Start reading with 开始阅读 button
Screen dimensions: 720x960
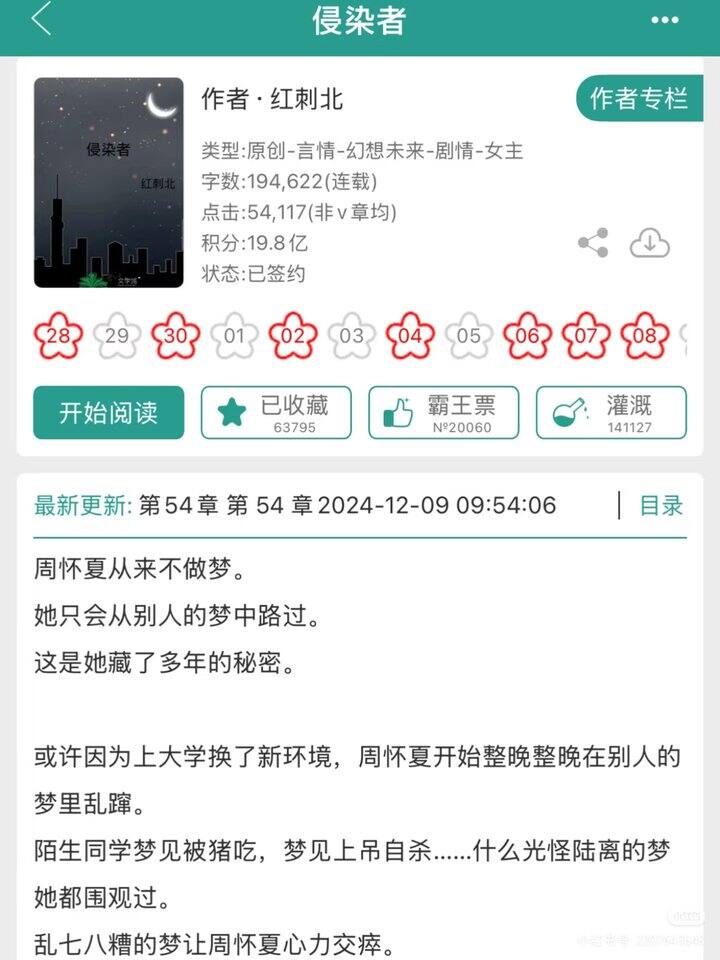tap(106, 410)
